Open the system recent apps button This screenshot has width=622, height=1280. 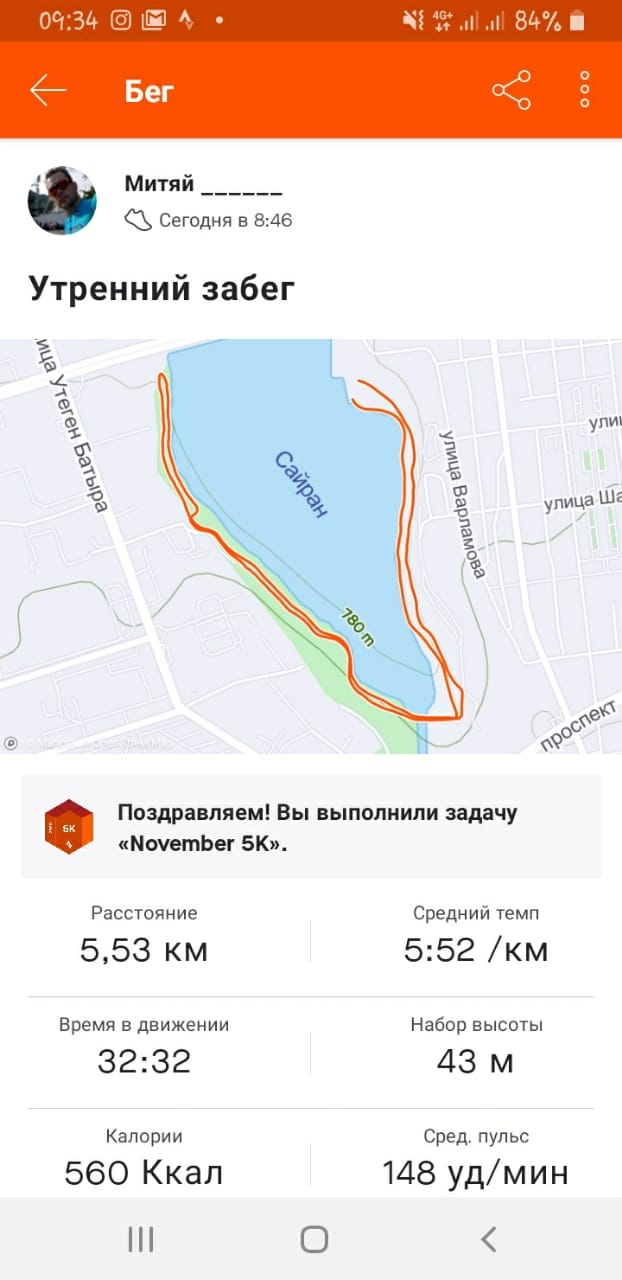pyautogui.click(x=141, y=1240)
